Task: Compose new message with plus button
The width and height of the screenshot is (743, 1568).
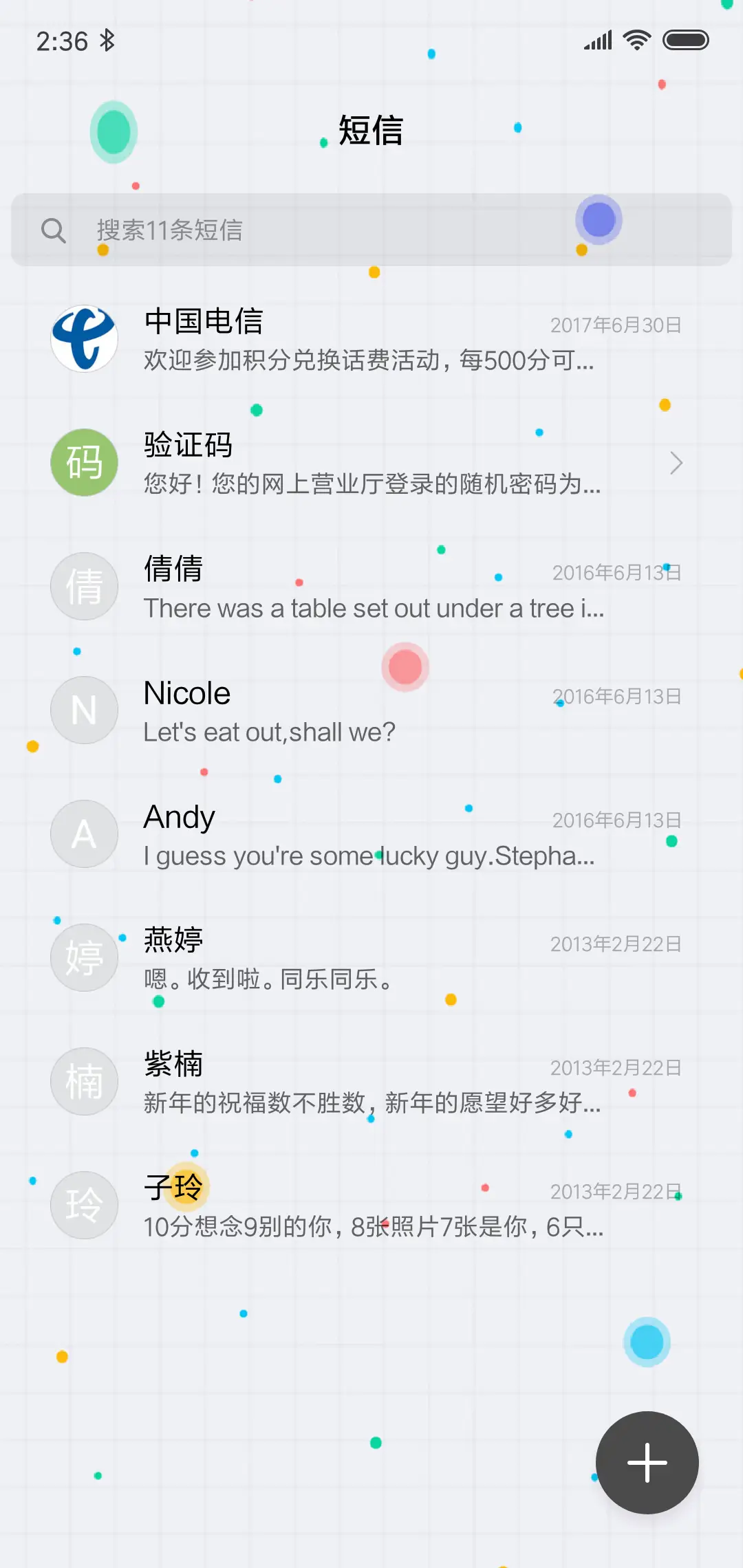Action: tap(647, 1463)
